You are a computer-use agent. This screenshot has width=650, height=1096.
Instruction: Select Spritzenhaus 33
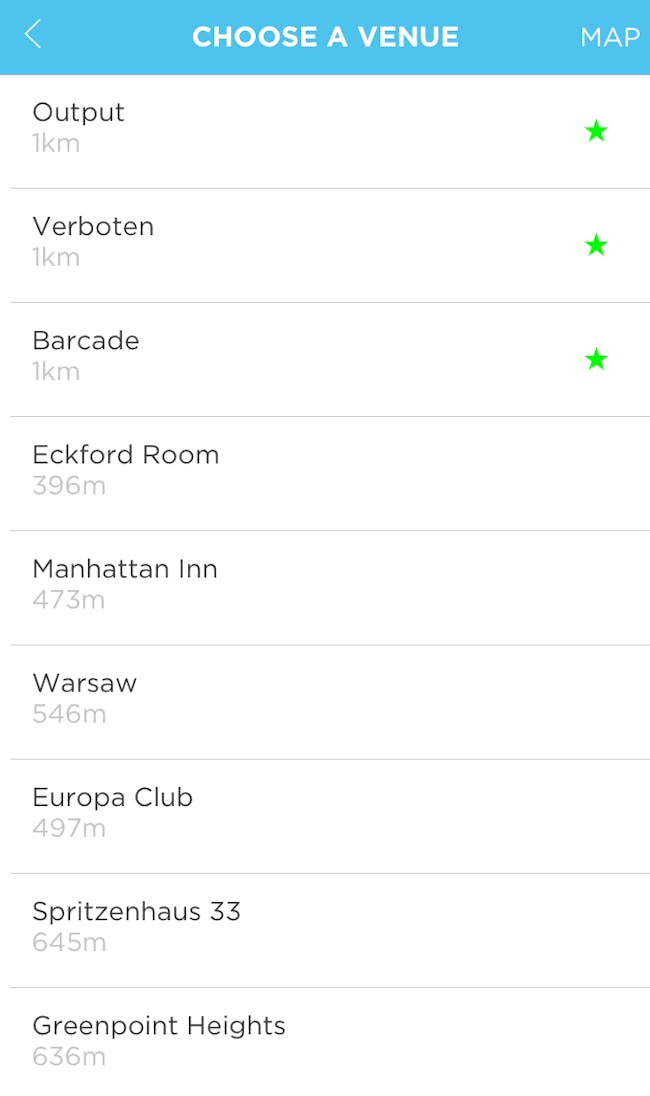click(330, 930)
